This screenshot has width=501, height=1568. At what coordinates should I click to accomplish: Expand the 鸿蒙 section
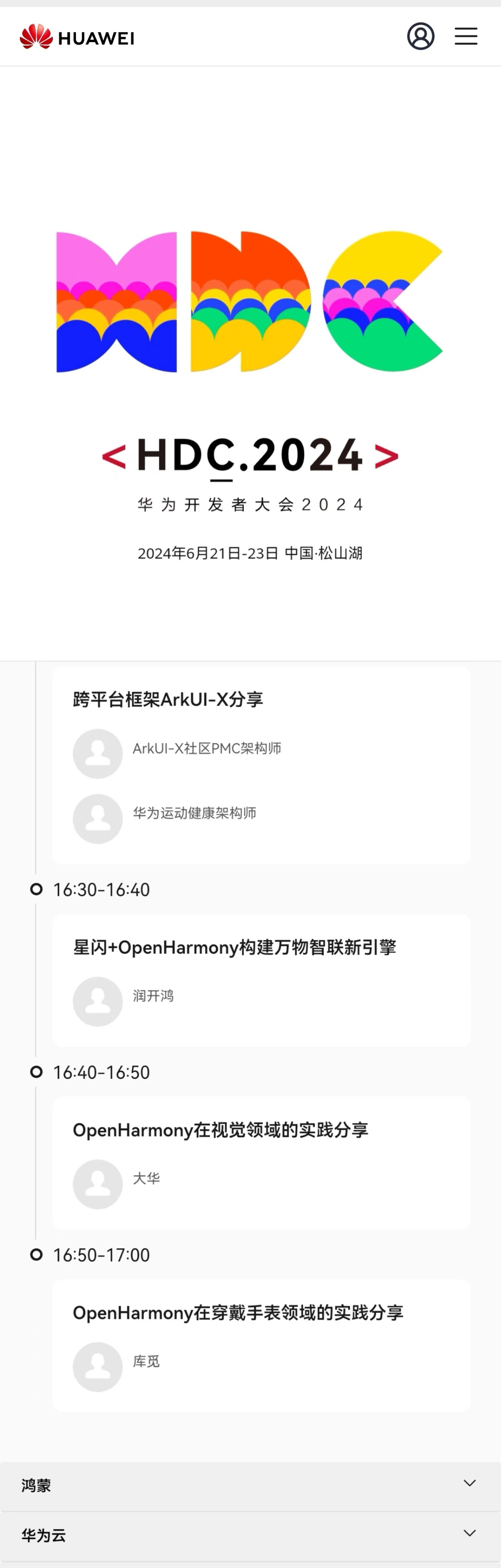(x=250, y=1485)
